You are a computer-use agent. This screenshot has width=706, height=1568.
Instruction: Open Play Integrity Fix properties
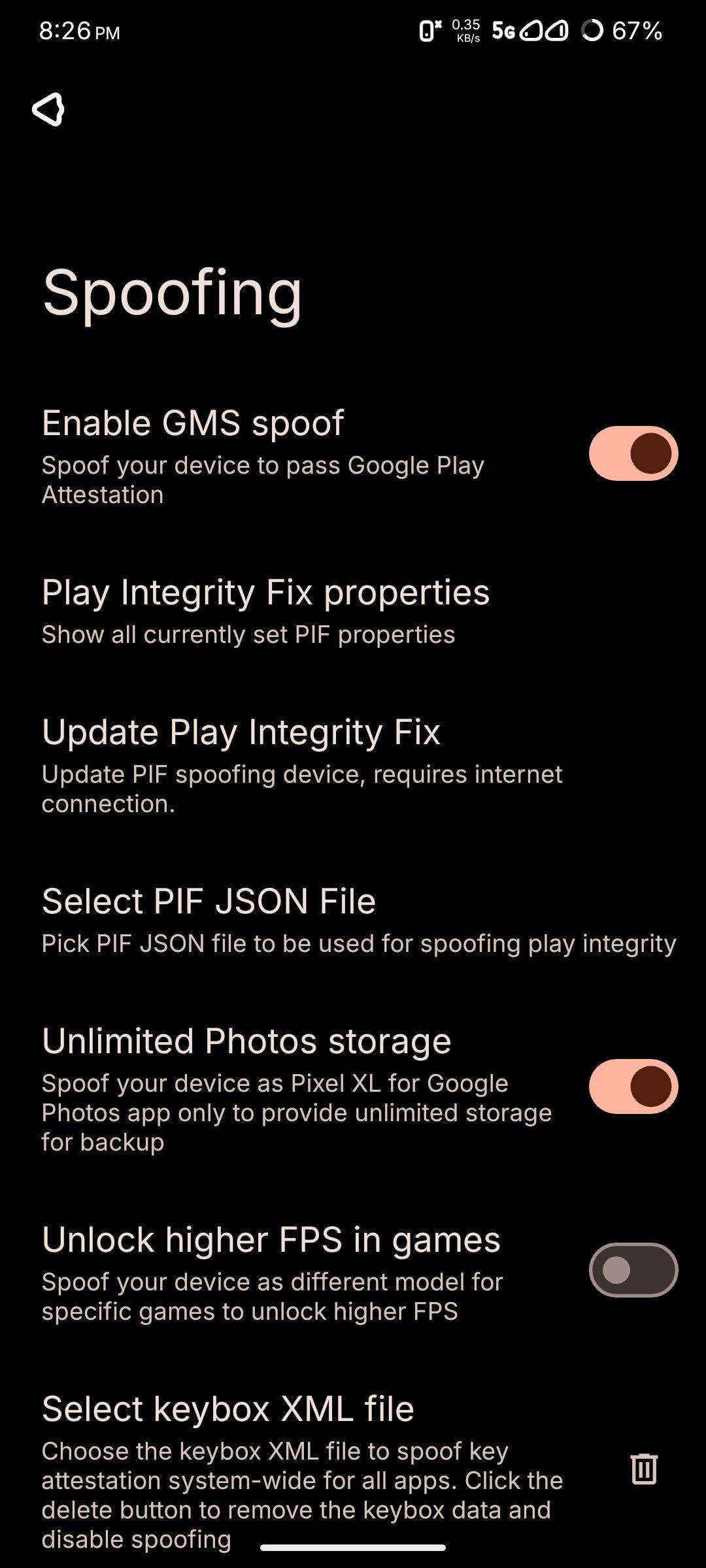pyautogui.click(x=265, y=610)
